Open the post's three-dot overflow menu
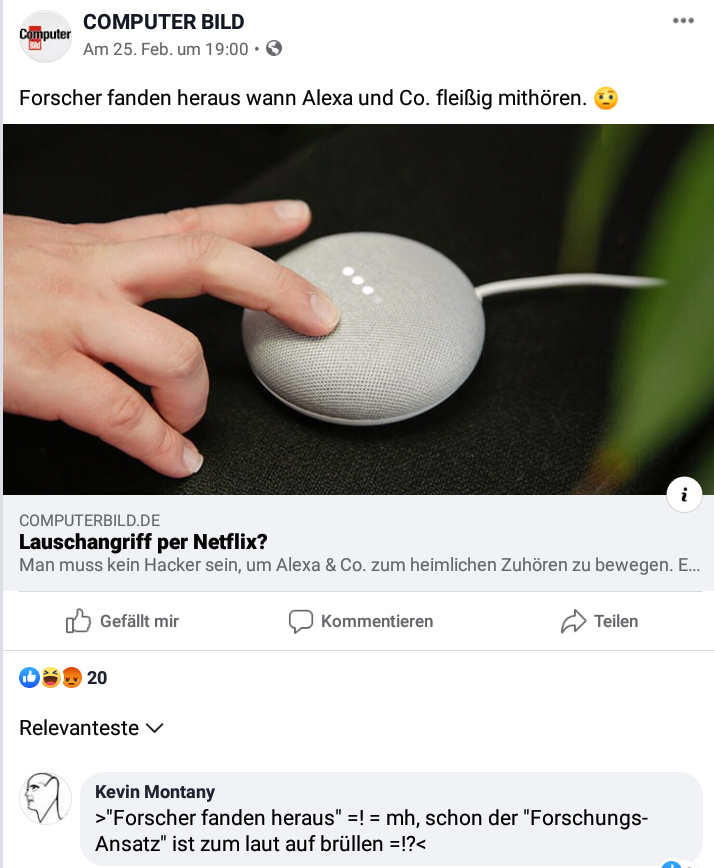The image size is (714, 868). (x=683, y=21)
